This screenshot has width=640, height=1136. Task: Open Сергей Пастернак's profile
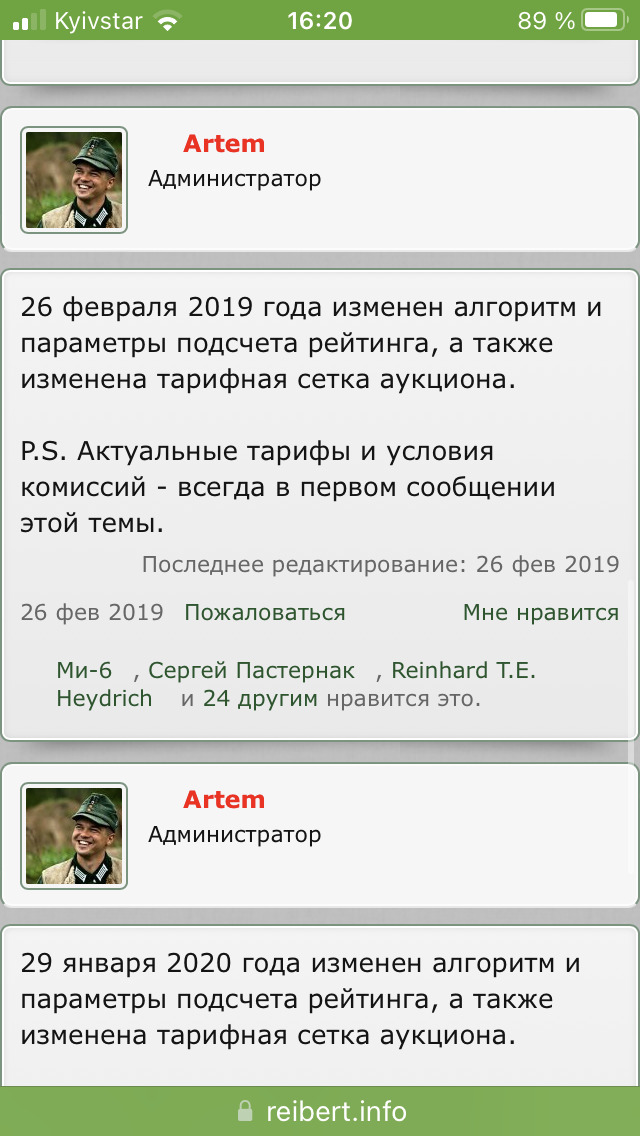coord(250,671)
